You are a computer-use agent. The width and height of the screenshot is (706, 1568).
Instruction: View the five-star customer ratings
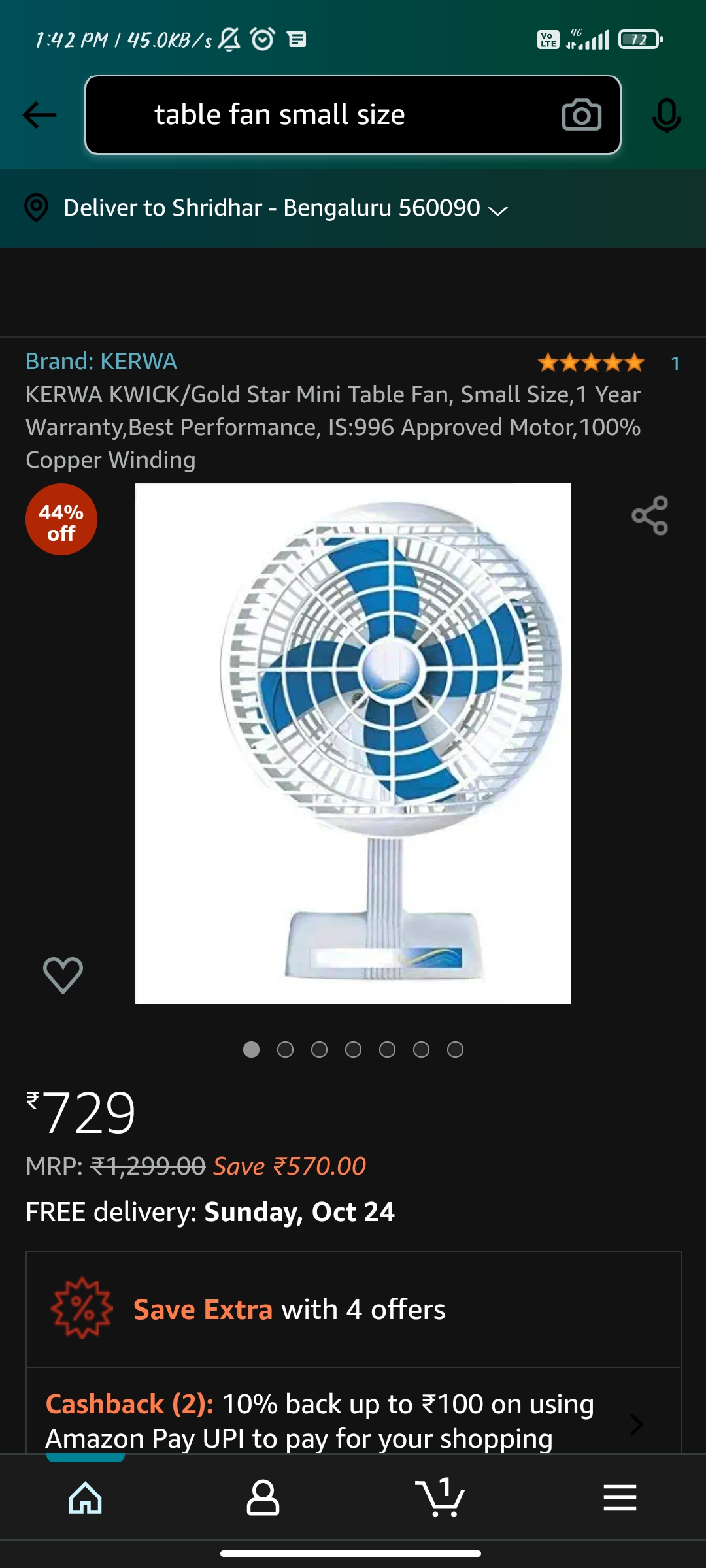coord(591,363)
